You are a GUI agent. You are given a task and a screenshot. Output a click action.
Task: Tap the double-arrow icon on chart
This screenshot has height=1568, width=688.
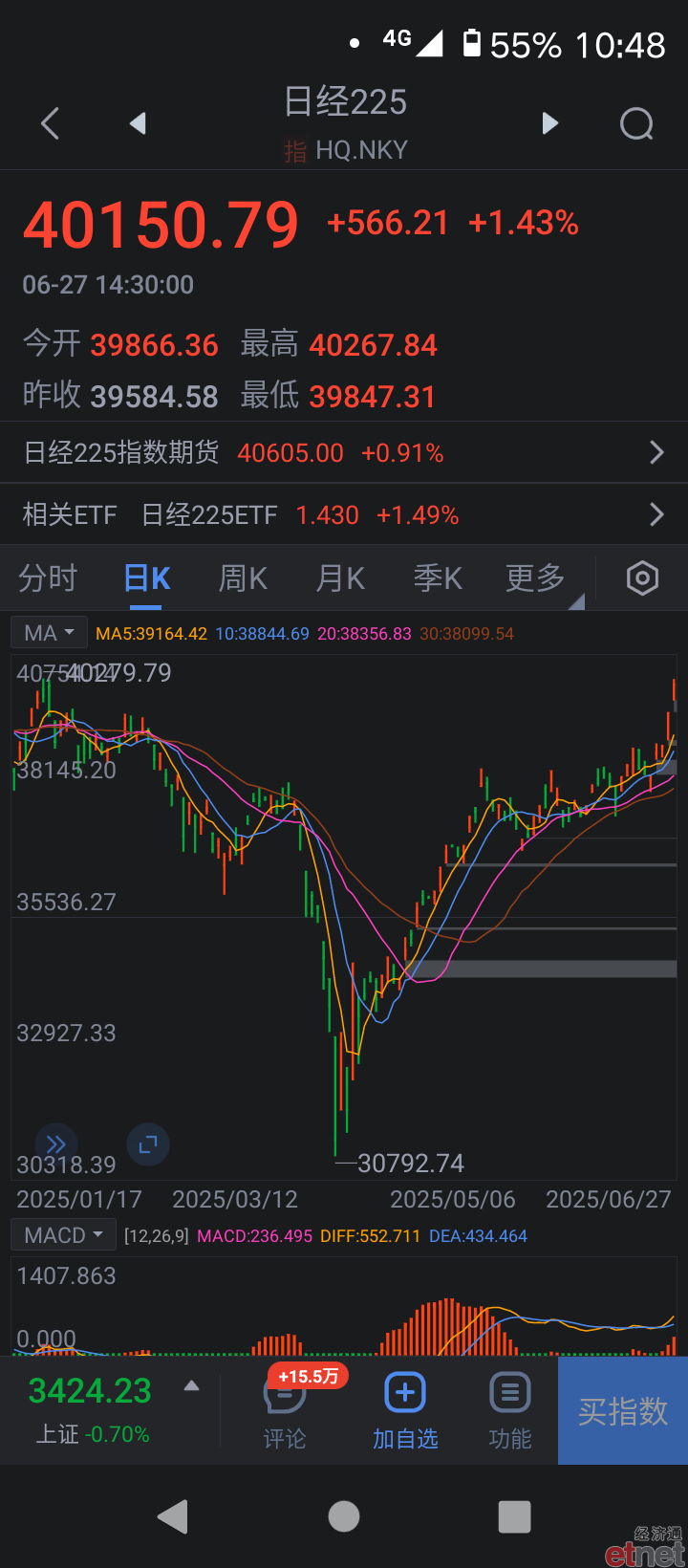[x=56, y=1143]
